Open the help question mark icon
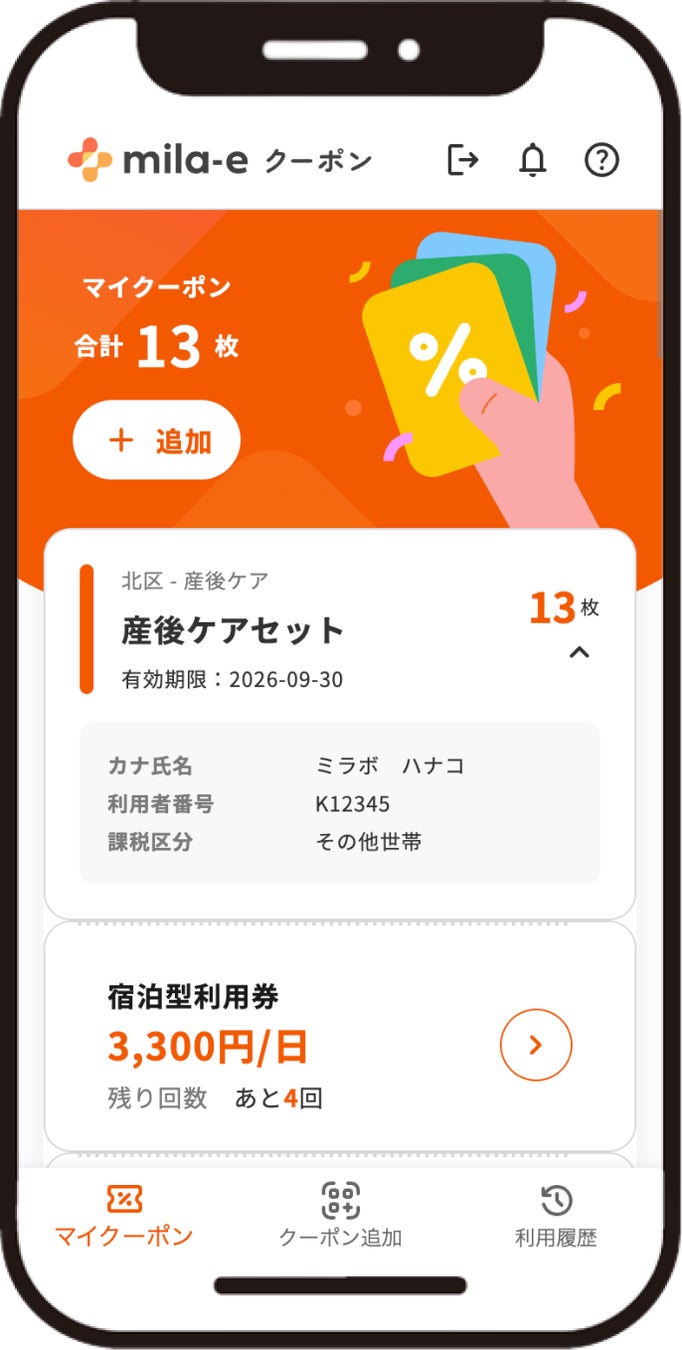This screenshot has height=1350, width=682. coord(602,160)
